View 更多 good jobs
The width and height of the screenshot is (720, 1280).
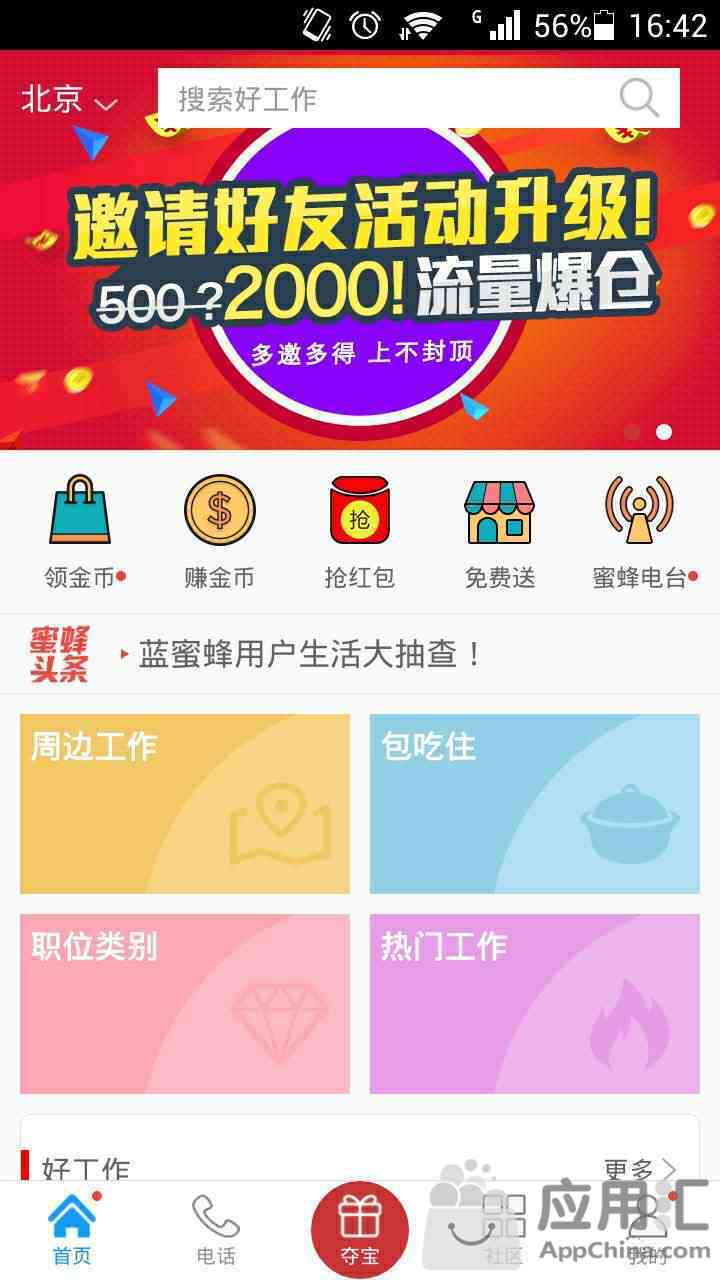click(640, 1168)
